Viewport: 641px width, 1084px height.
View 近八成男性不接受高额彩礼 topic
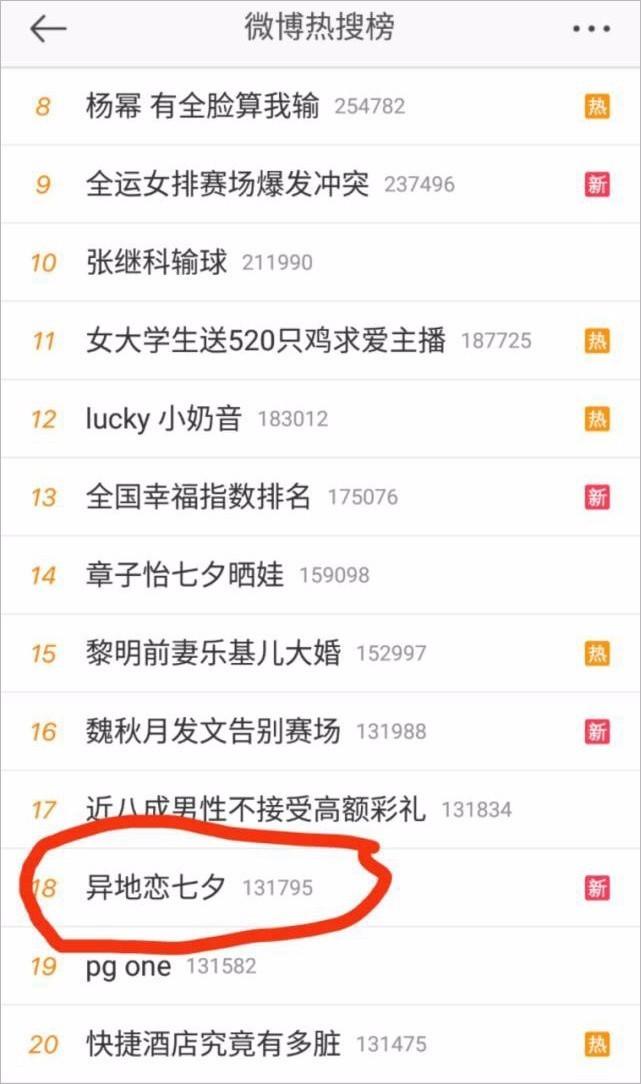pyautogui.click(x=257, y=809)
